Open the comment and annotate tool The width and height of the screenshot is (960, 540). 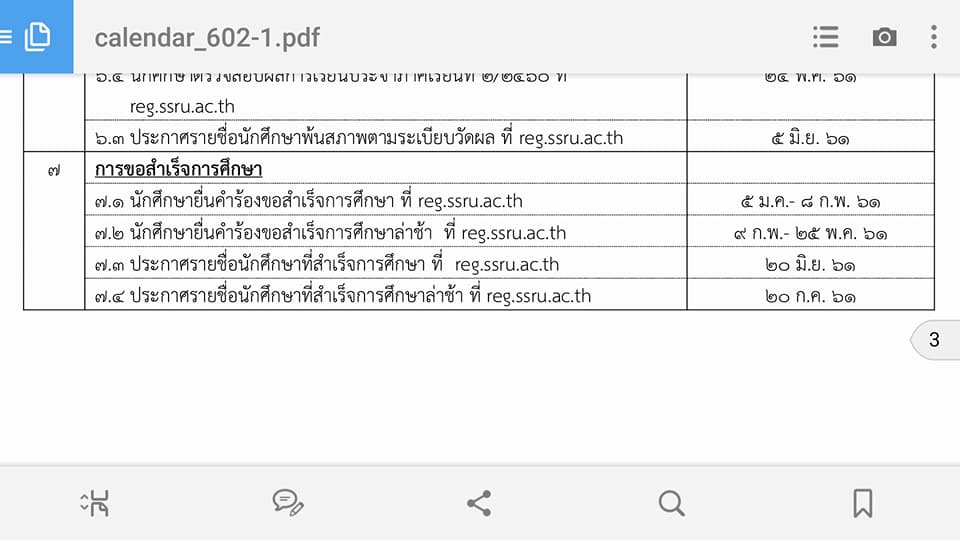(288, 502)
